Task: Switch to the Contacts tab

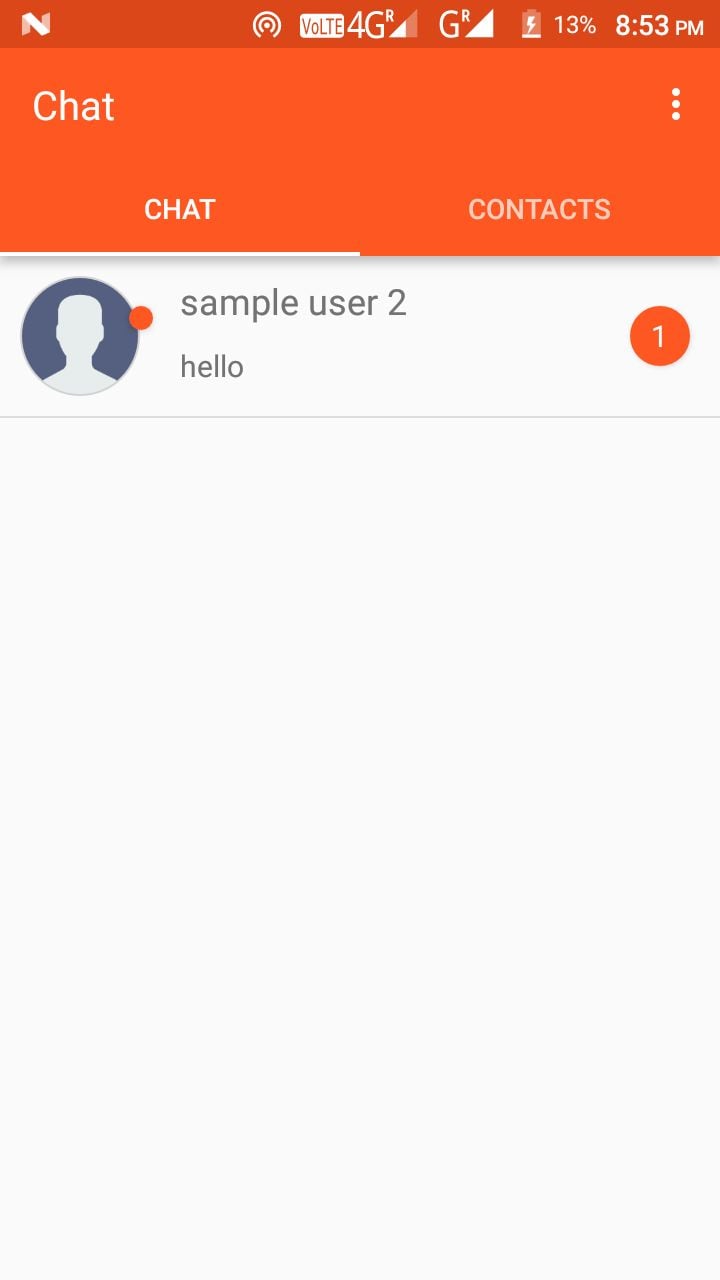Action: tap(539, 209)
